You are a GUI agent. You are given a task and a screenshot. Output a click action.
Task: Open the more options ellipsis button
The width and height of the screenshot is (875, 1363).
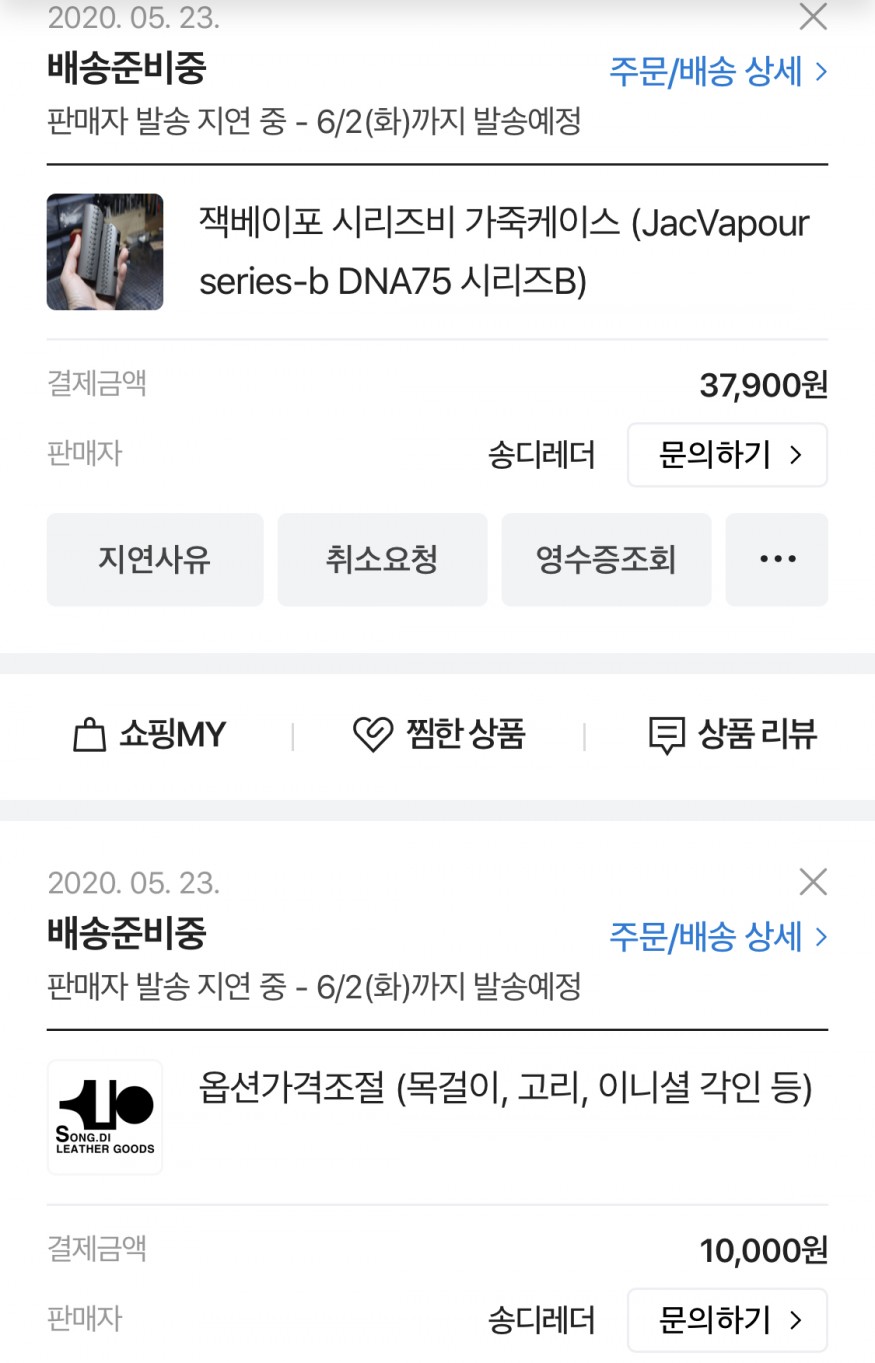[777, 560]
